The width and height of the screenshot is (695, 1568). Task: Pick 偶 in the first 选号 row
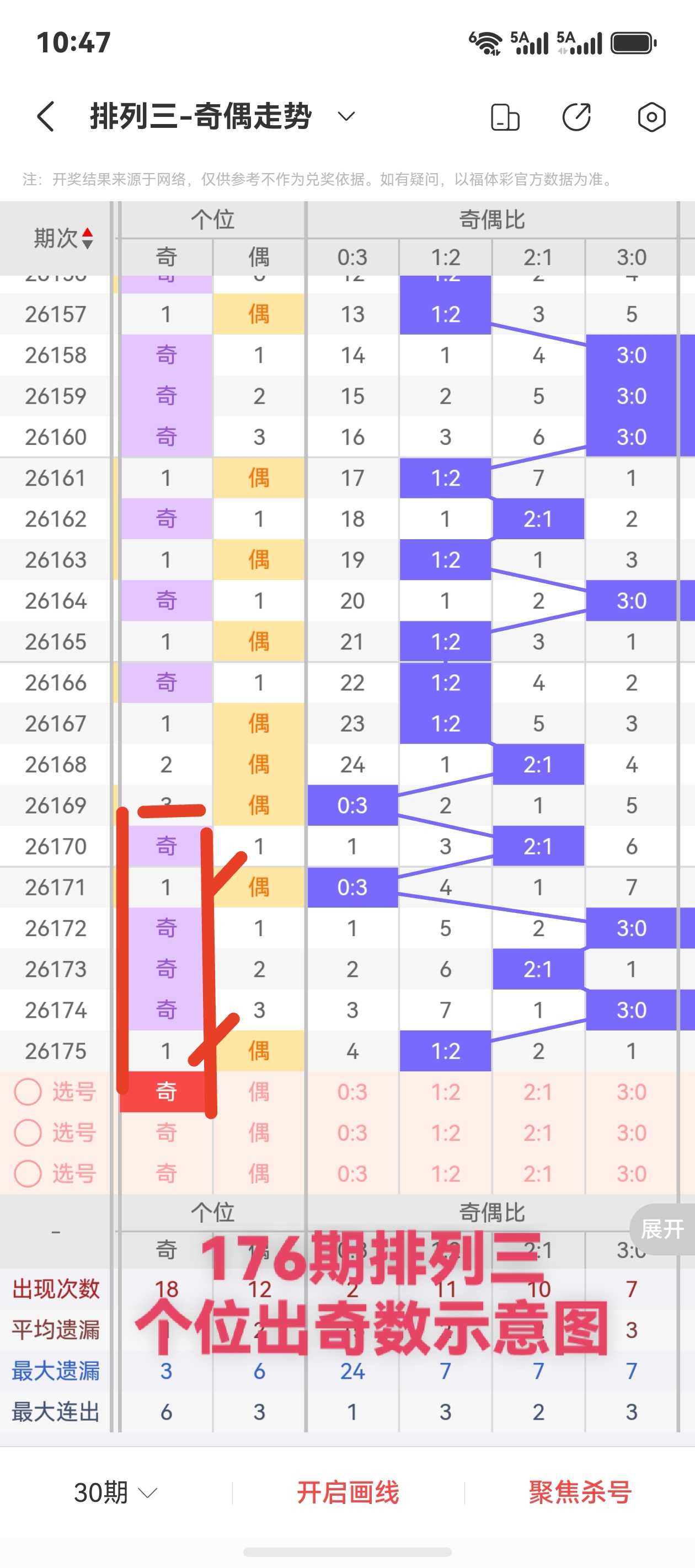[x=259, y=1092]
